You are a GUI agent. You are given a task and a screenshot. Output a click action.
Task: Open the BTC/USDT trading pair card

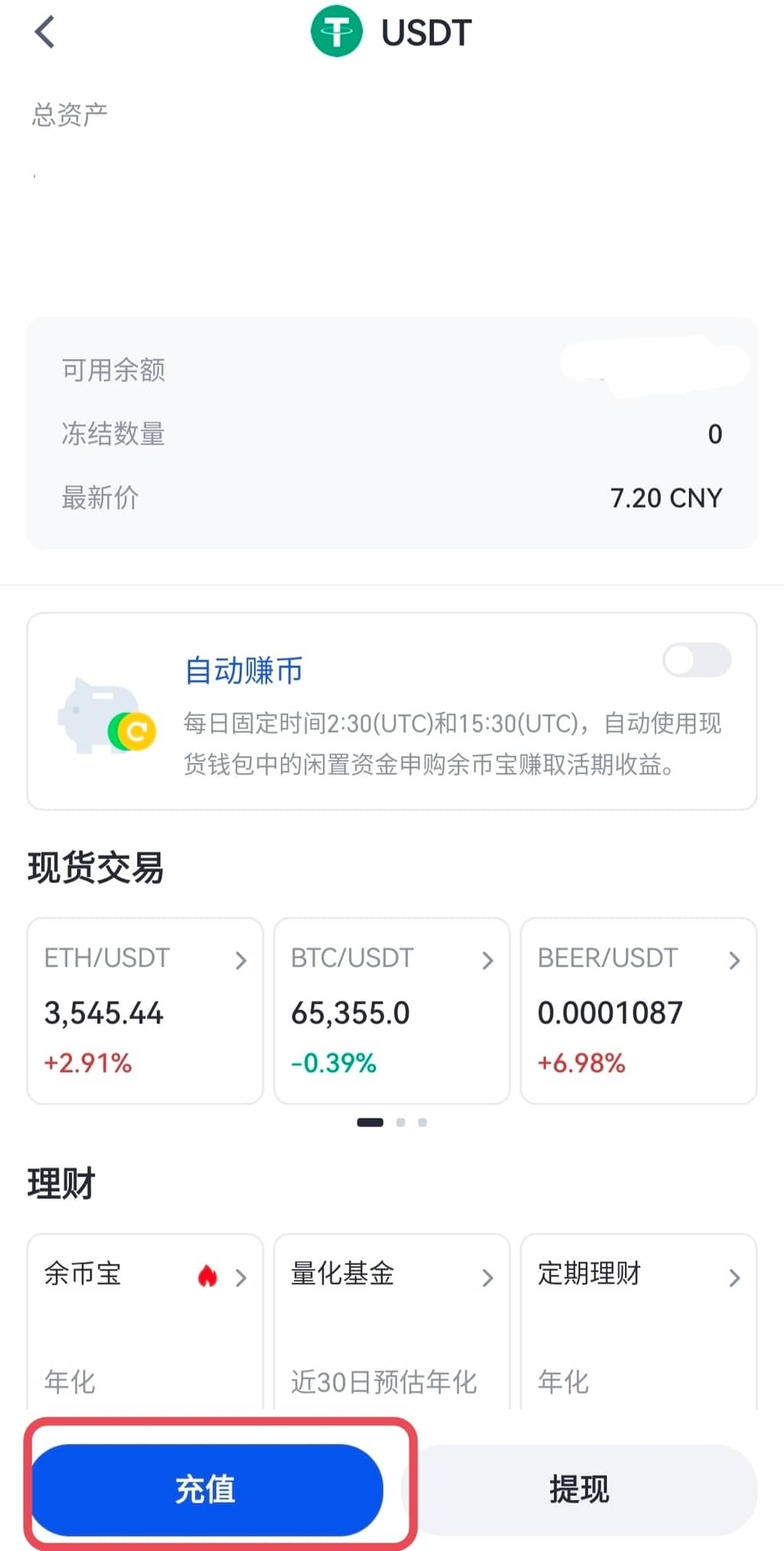(x=391, y=1009)
